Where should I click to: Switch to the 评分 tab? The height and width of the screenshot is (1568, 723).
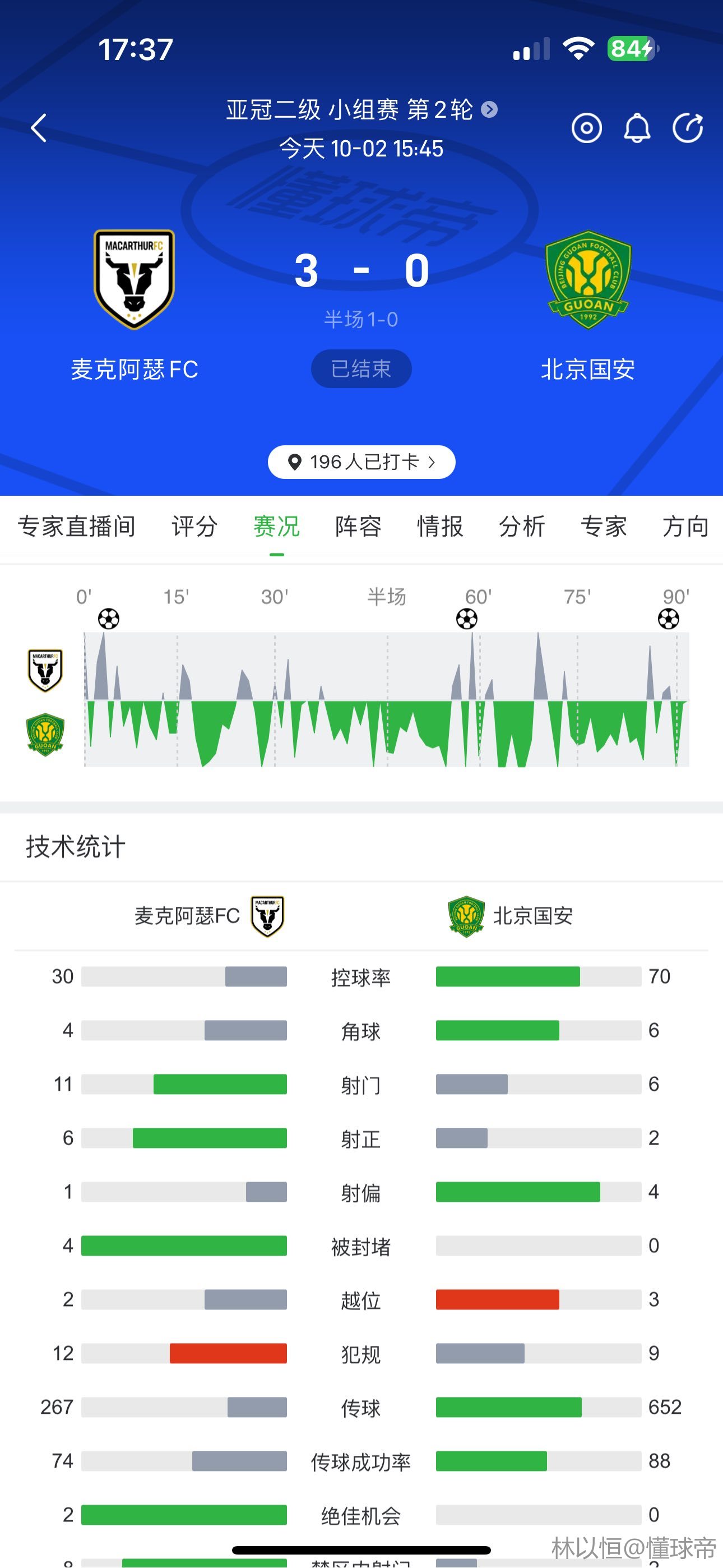coord(194,526)
